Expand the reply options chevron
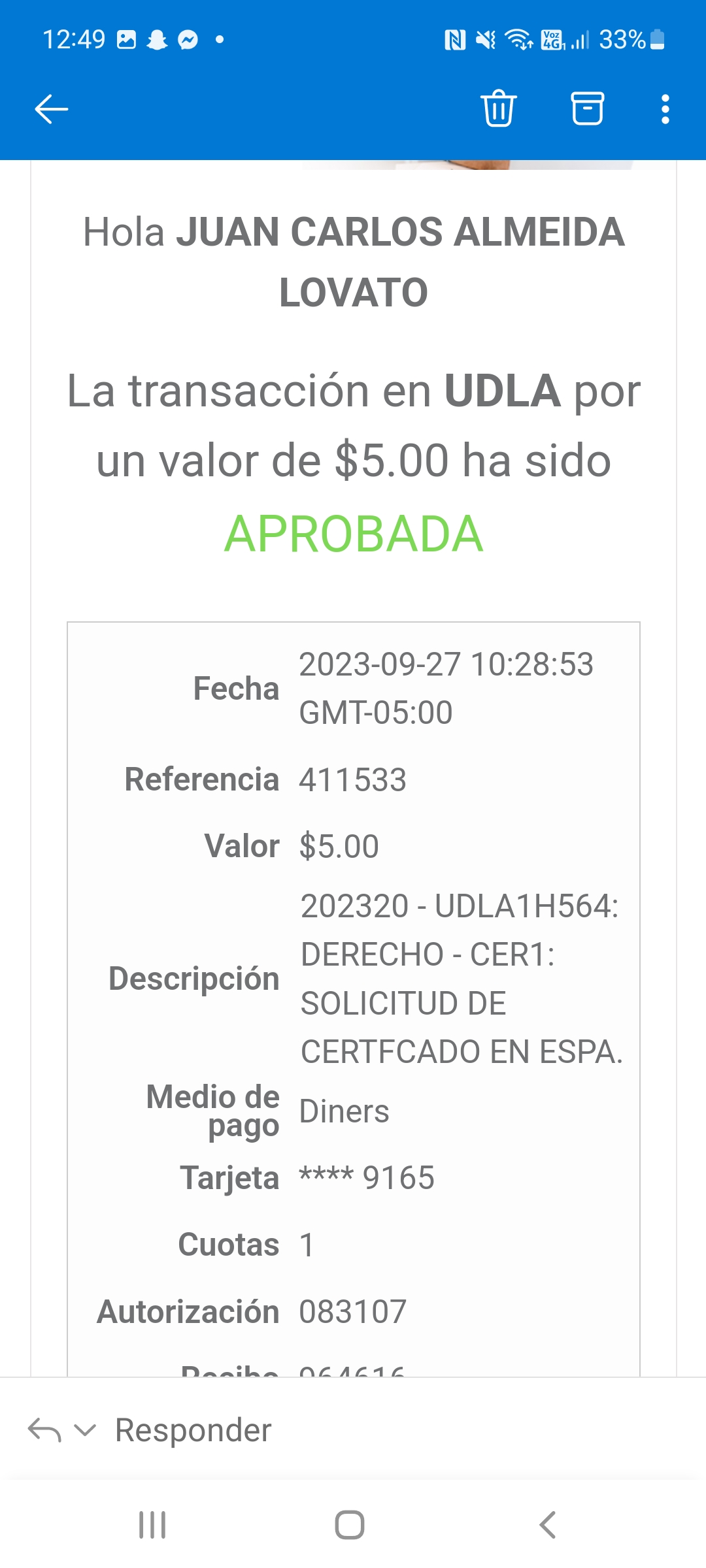 pos(85,1431)
